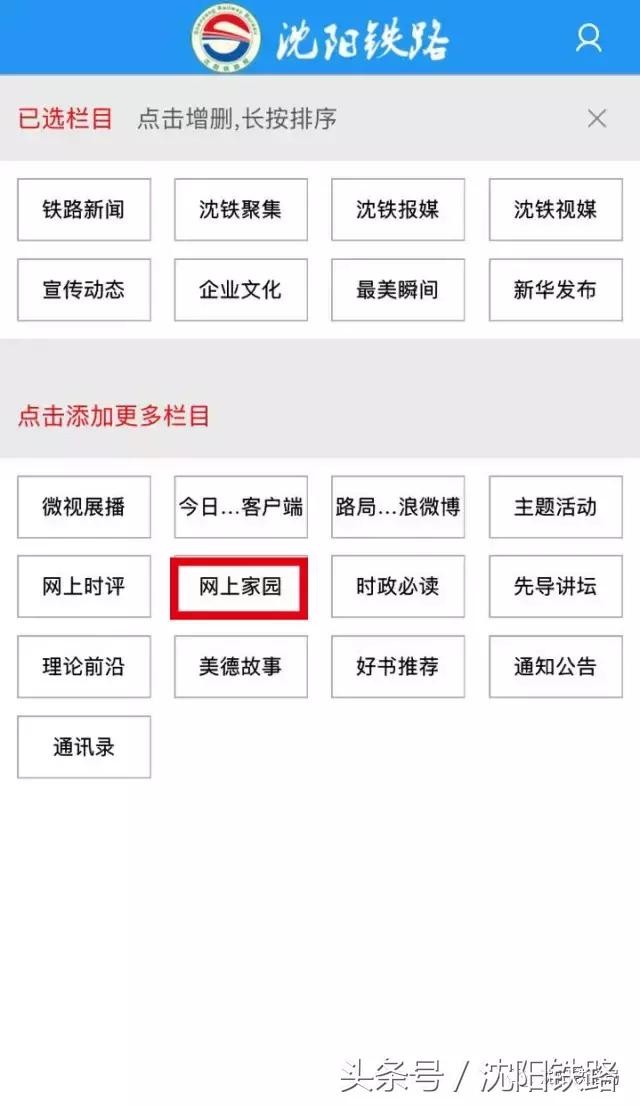Add the 理论前沿 column
Screen dimensions: 640x1106
click(84, 667)
